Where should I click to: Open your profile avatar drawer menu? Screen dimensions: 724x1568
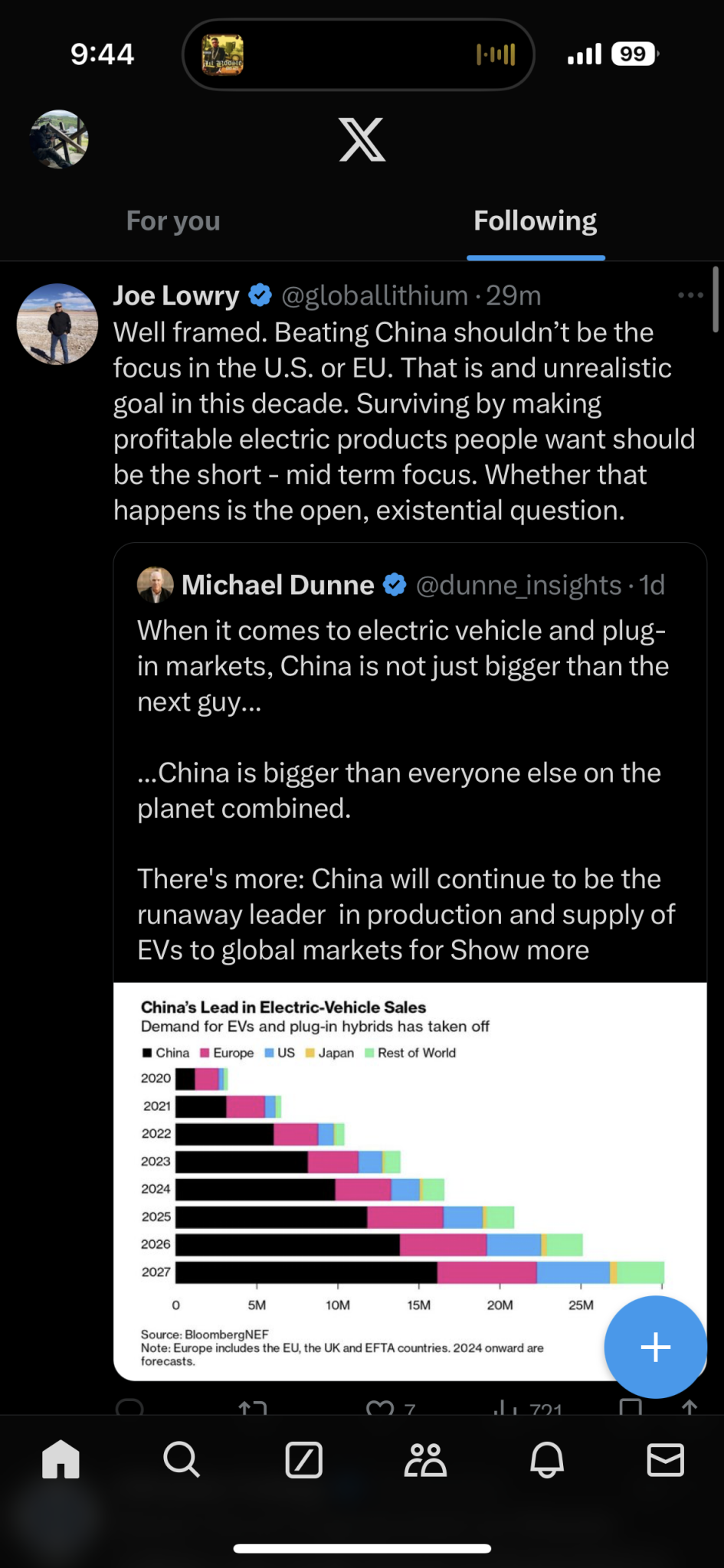59,139
